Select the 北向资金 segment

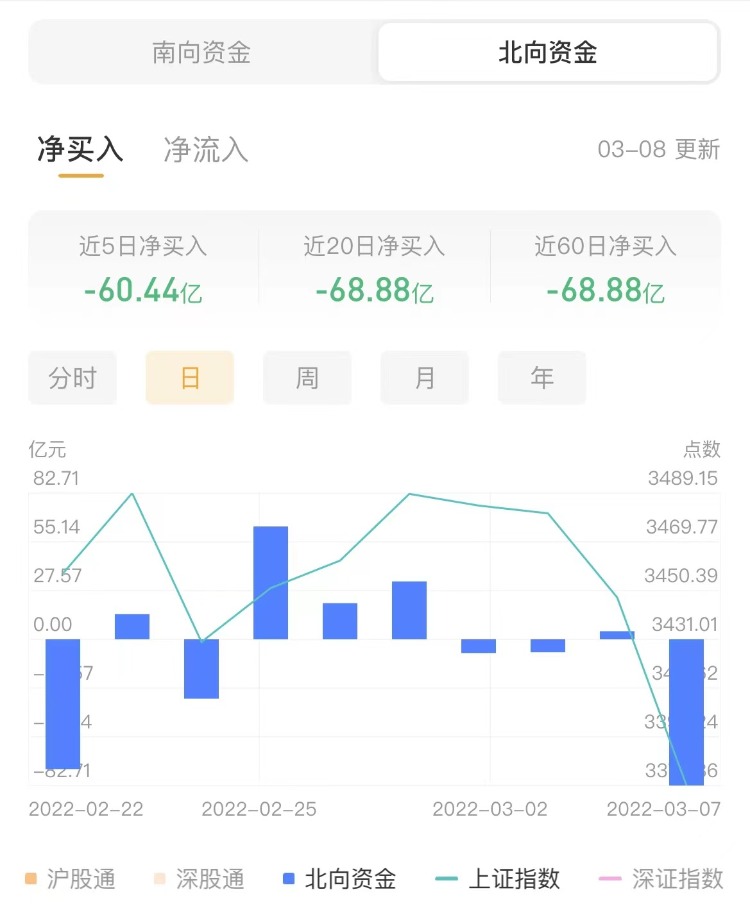(x=547, y=52)
